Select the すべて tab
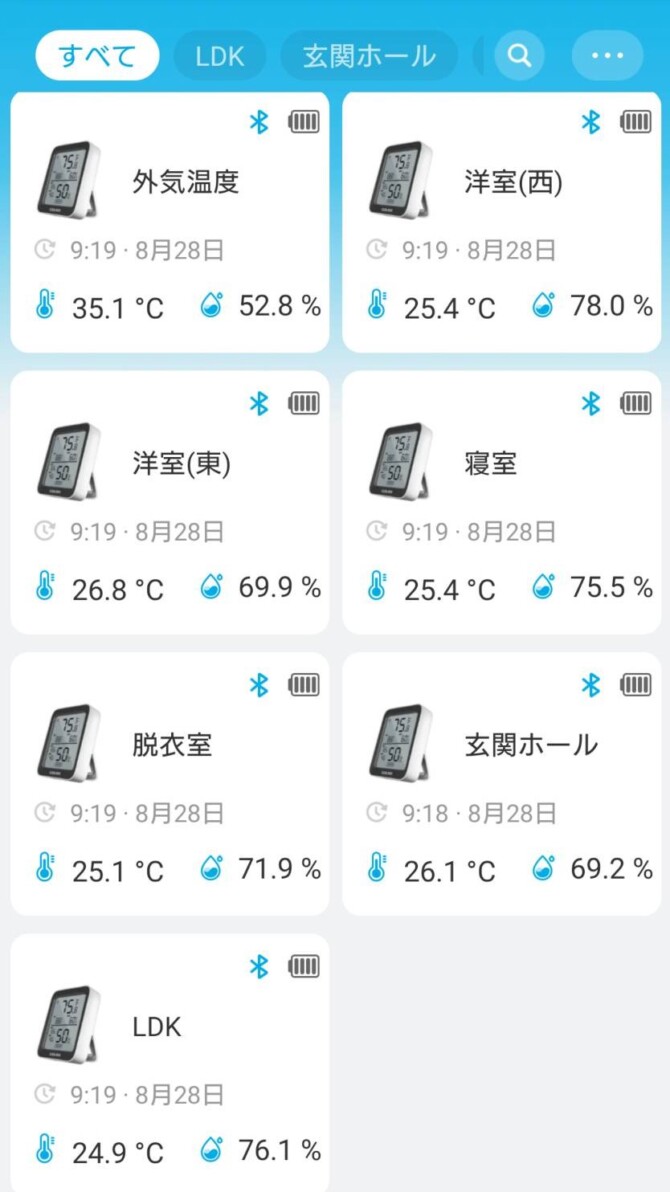 pyautogui.click(x=97, y=55)
